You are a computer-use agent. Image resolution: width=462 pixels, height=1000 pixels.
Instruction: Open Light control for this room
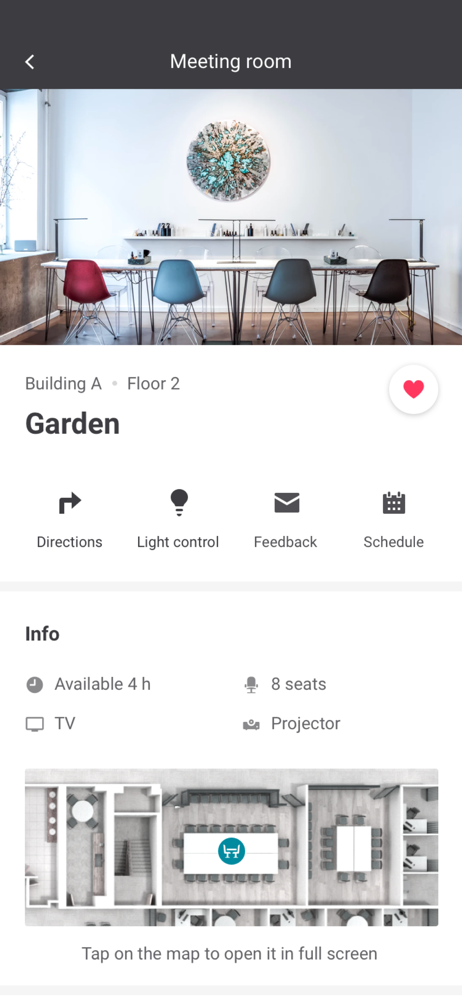[178, 520]
